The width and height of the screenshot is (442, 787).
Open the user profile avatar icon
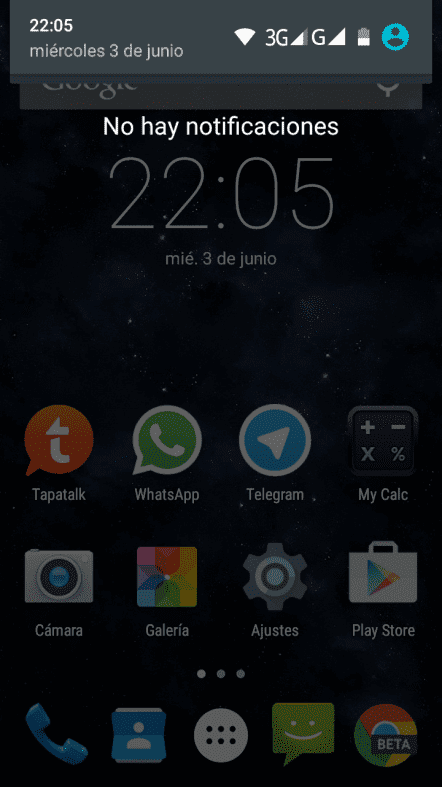pos(395,37)
